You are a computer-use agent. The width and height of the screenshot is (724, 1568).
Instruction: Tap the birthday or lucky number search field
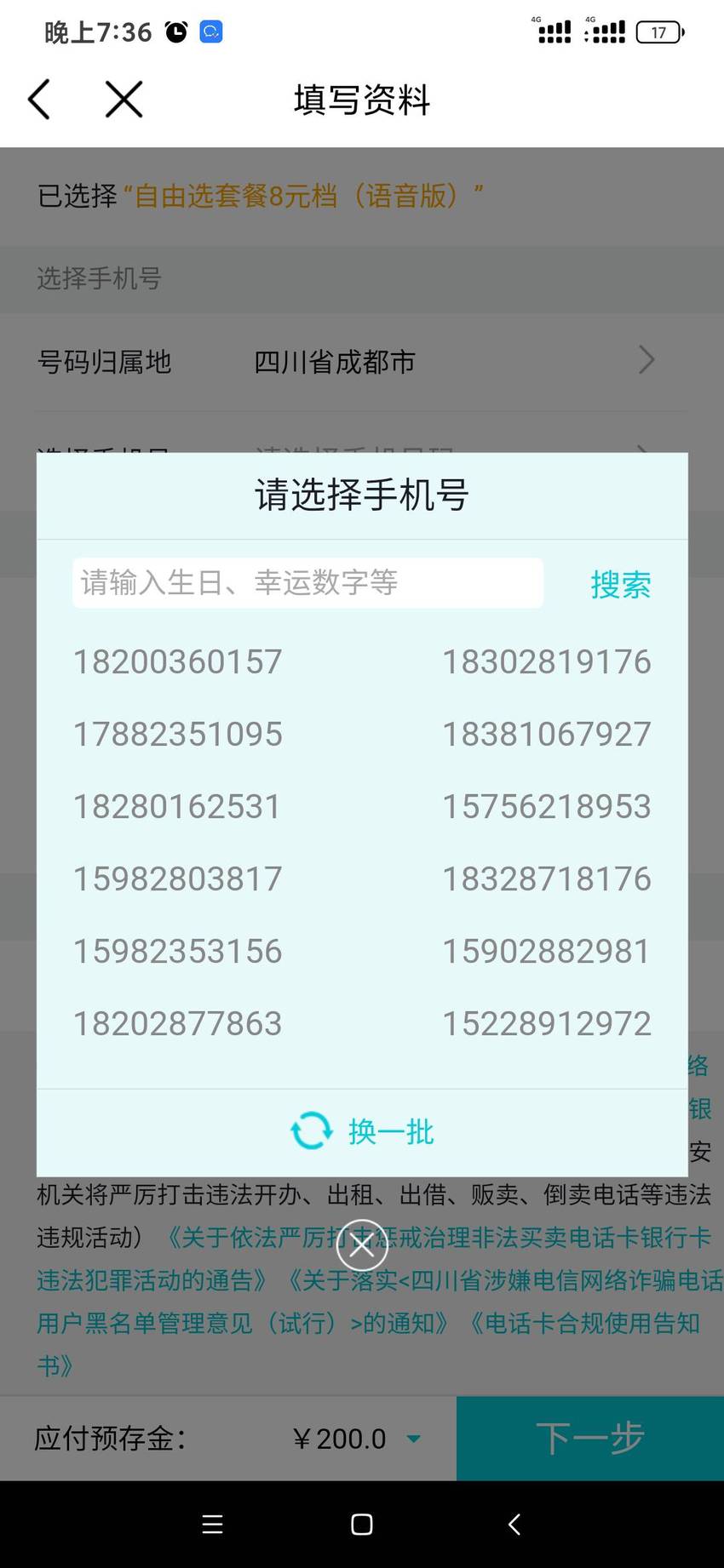click(307, 583)
